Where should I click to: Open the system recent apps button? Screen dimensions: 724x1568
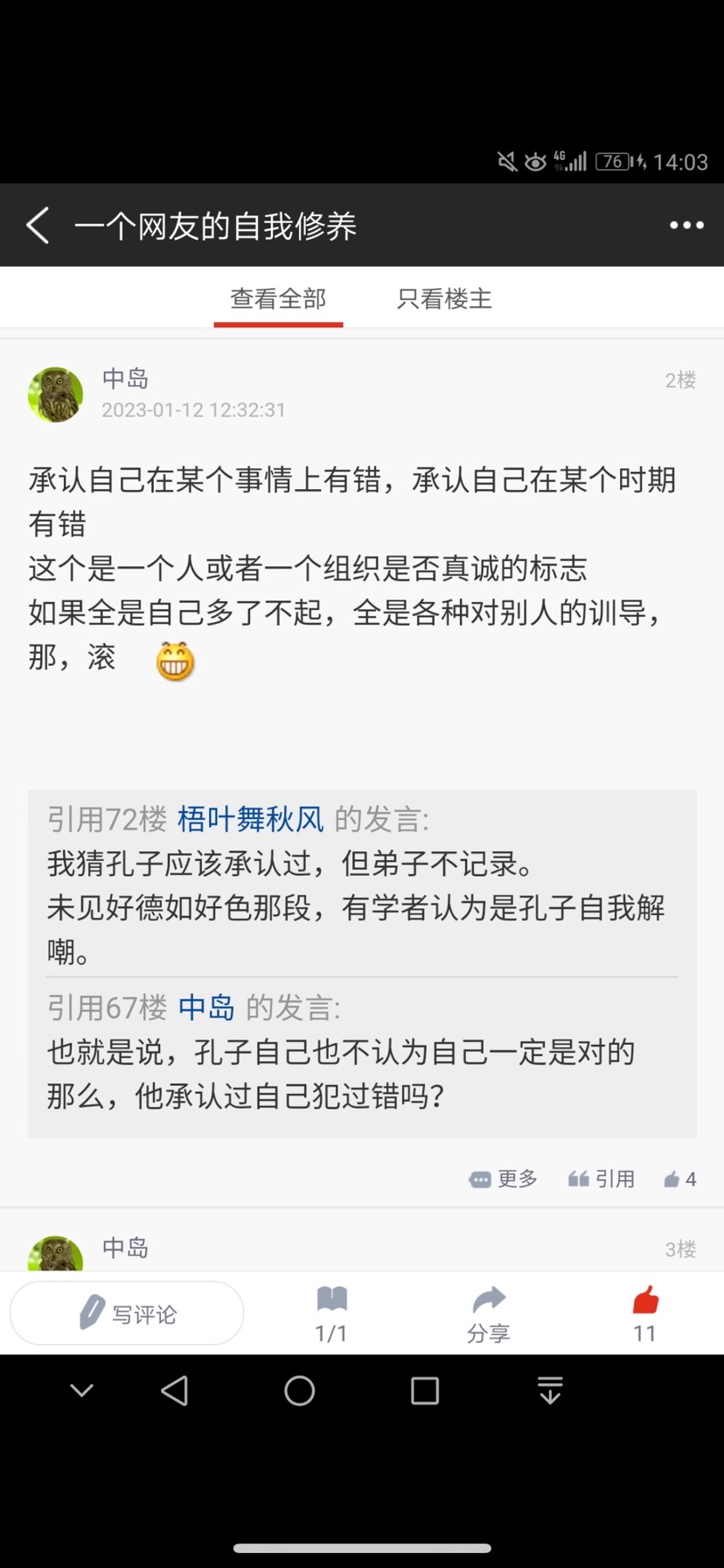(x=425, y=1390)
